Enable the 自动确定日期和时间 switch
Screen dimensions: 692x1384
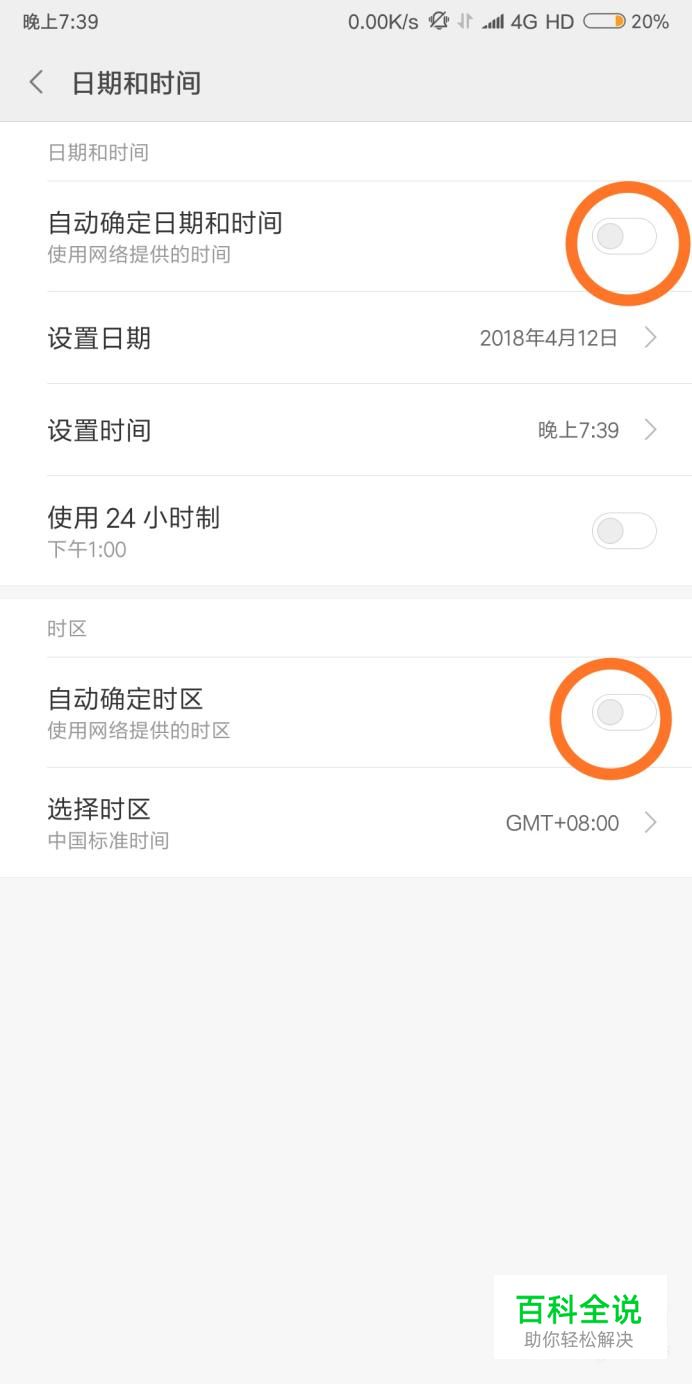[624, 237]
